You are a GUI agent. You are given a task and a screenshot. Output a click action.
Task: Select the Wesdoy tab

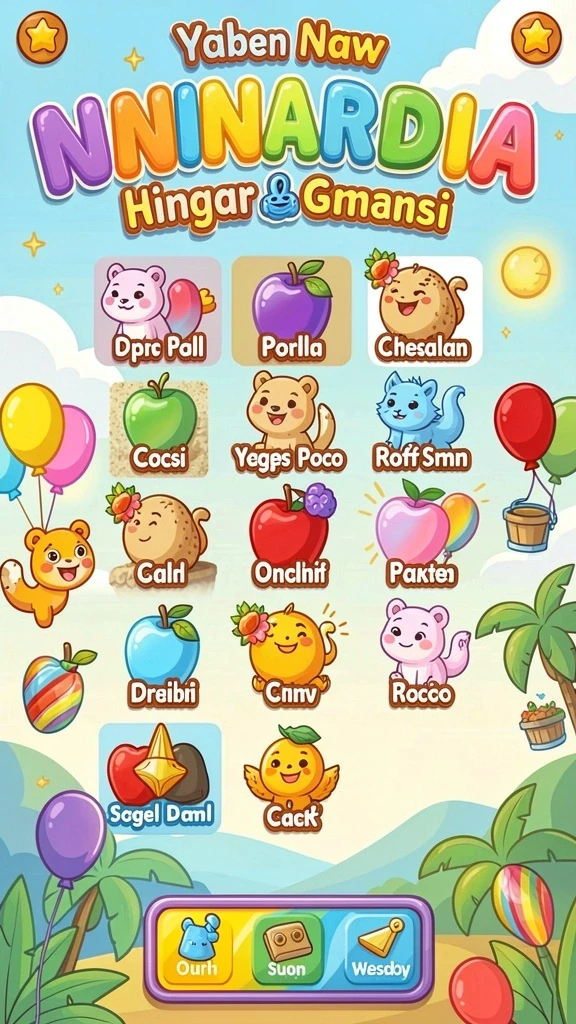coord(380,948)
